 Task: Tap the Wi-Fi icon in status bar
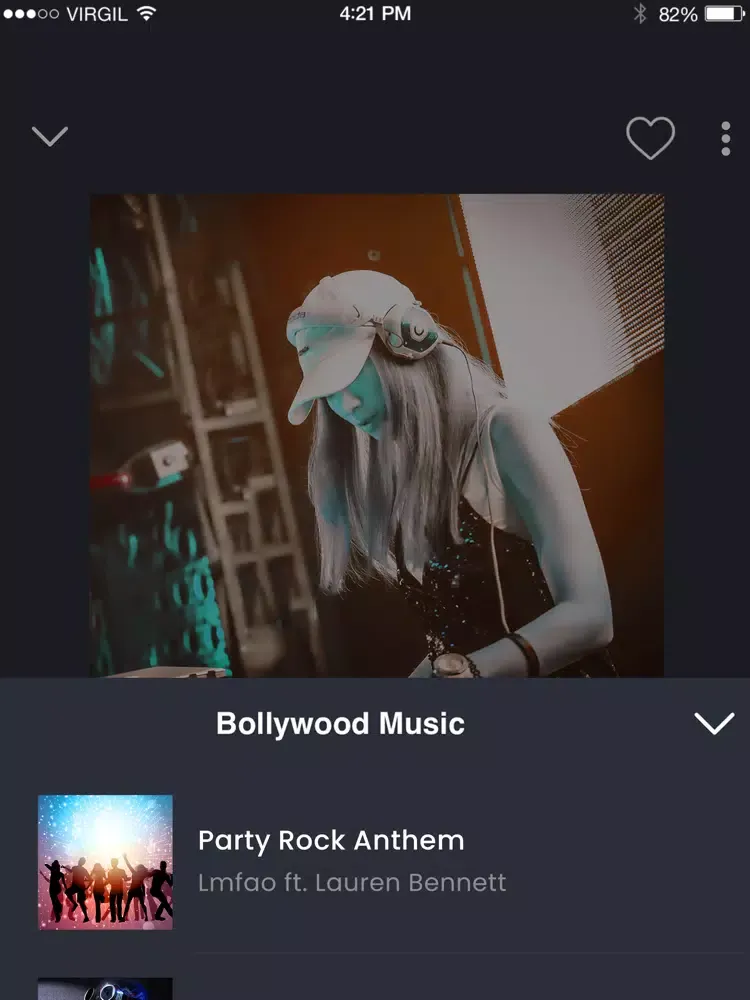pyautogui.click(x=144, y=14)
